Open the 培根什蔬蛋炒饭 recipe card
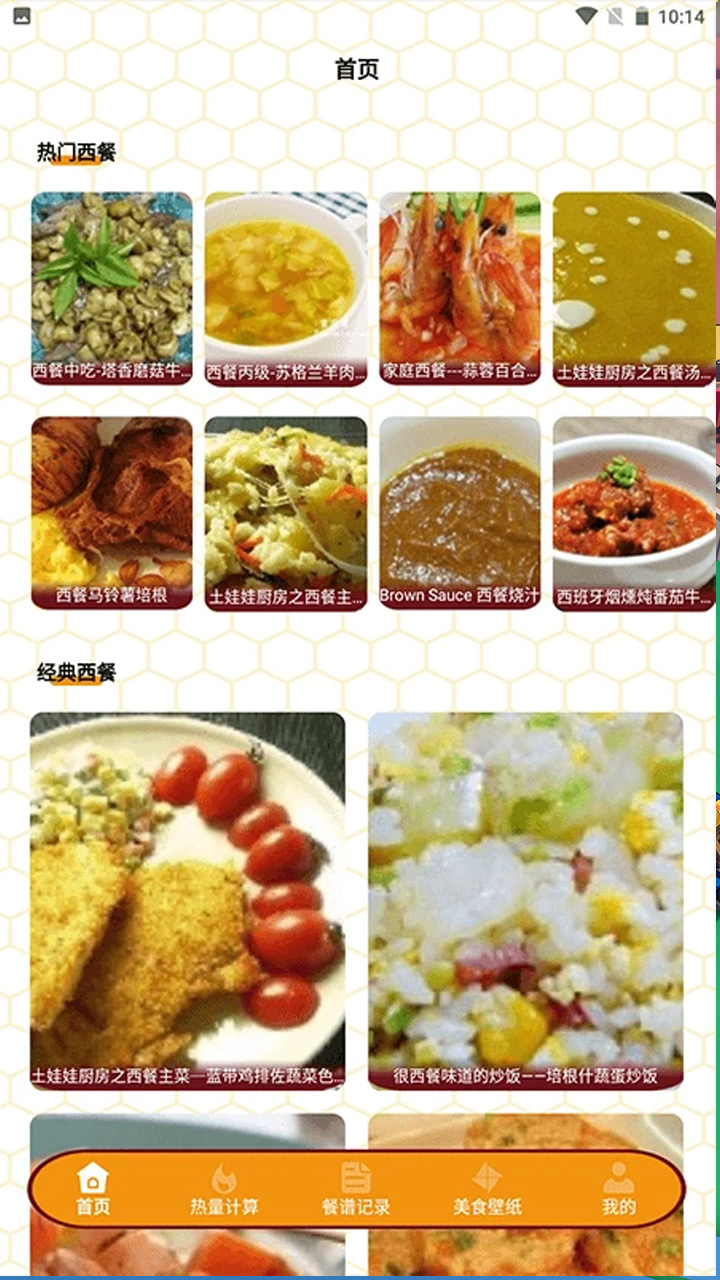The height and width of the screenshot is (1280, 720). pyautogui.click(x=526, y=901)
